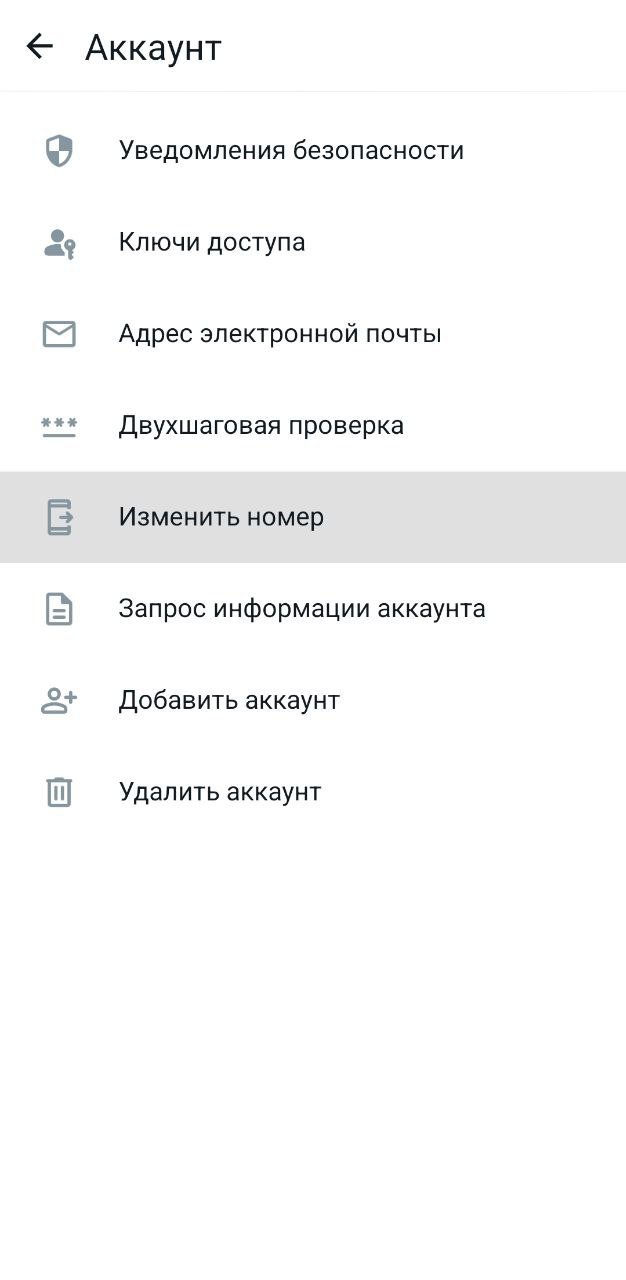Go back from the Аккаунт screen
The image size is (626, 1280).
coord(40,46)
